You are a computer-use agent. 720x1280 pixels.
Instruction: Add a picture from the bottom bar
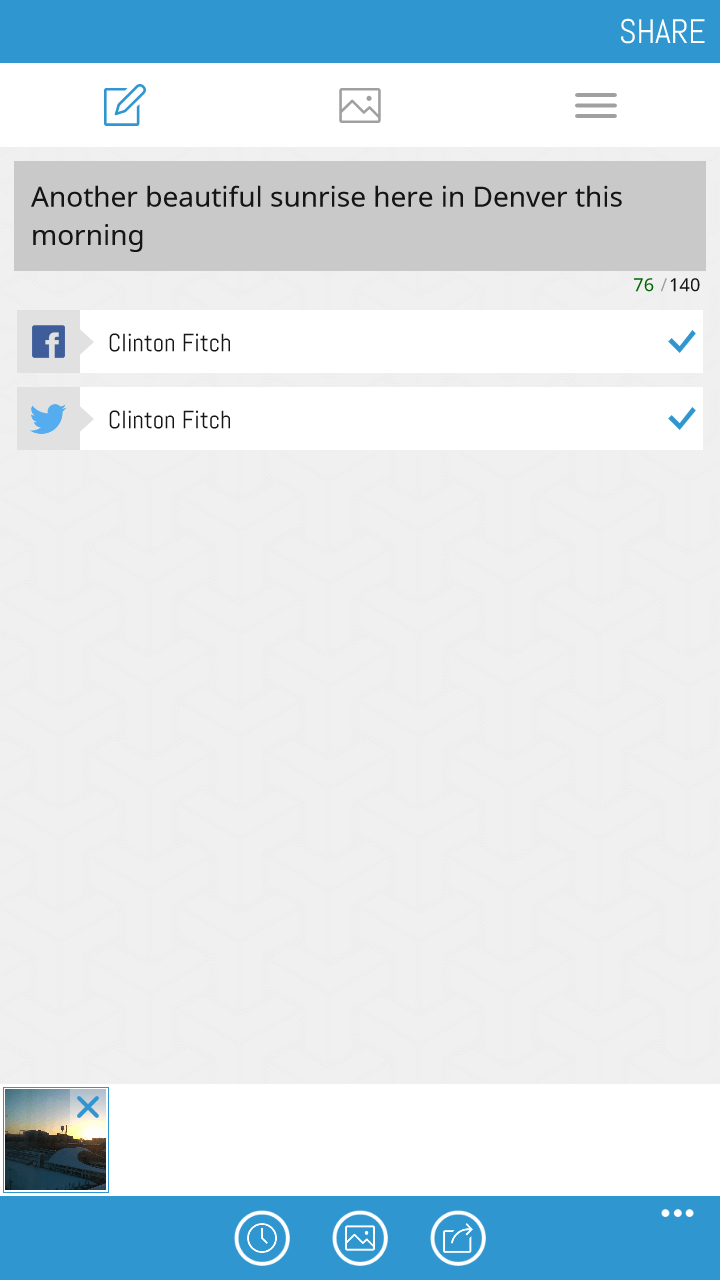[360, 1238]
